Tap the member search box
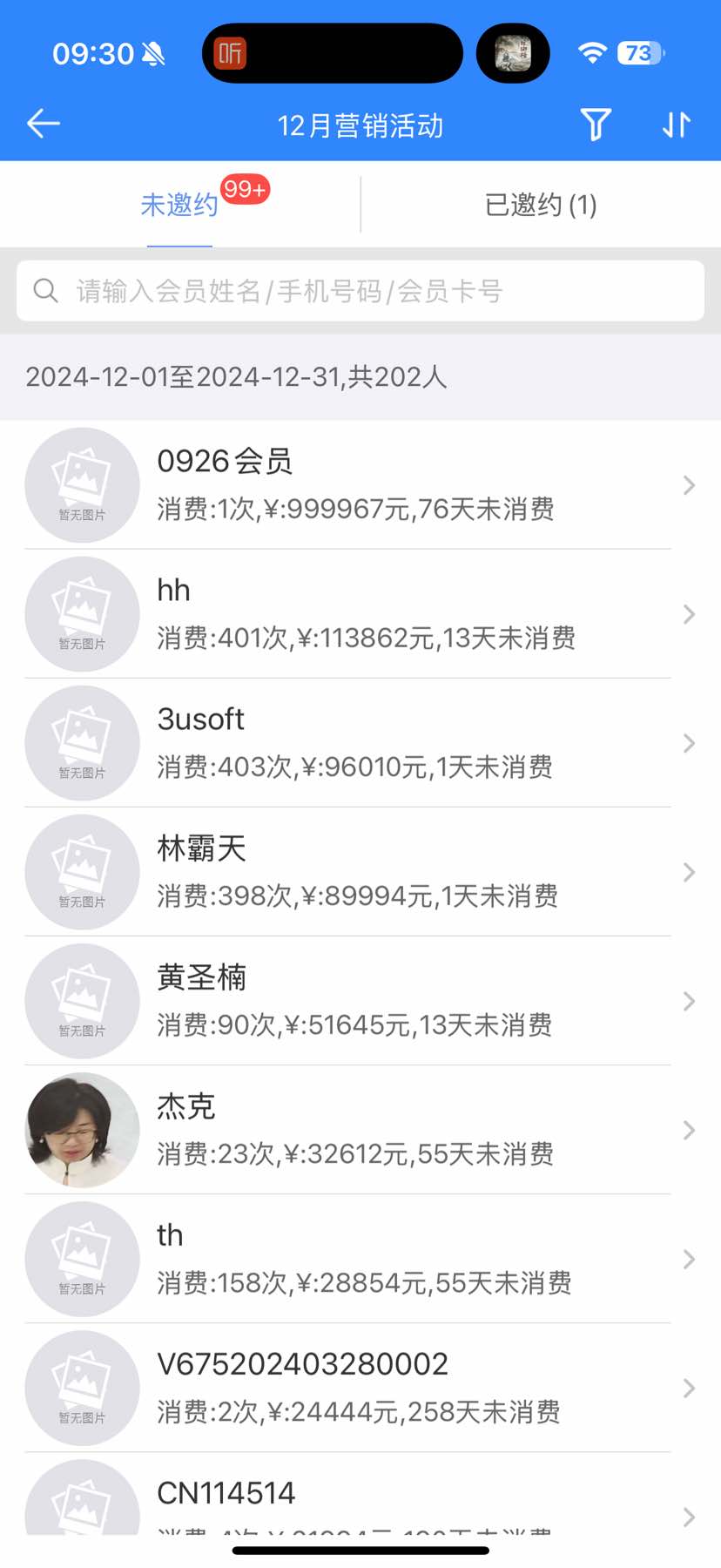This screenshot has height=1568, width=721. 360,291
